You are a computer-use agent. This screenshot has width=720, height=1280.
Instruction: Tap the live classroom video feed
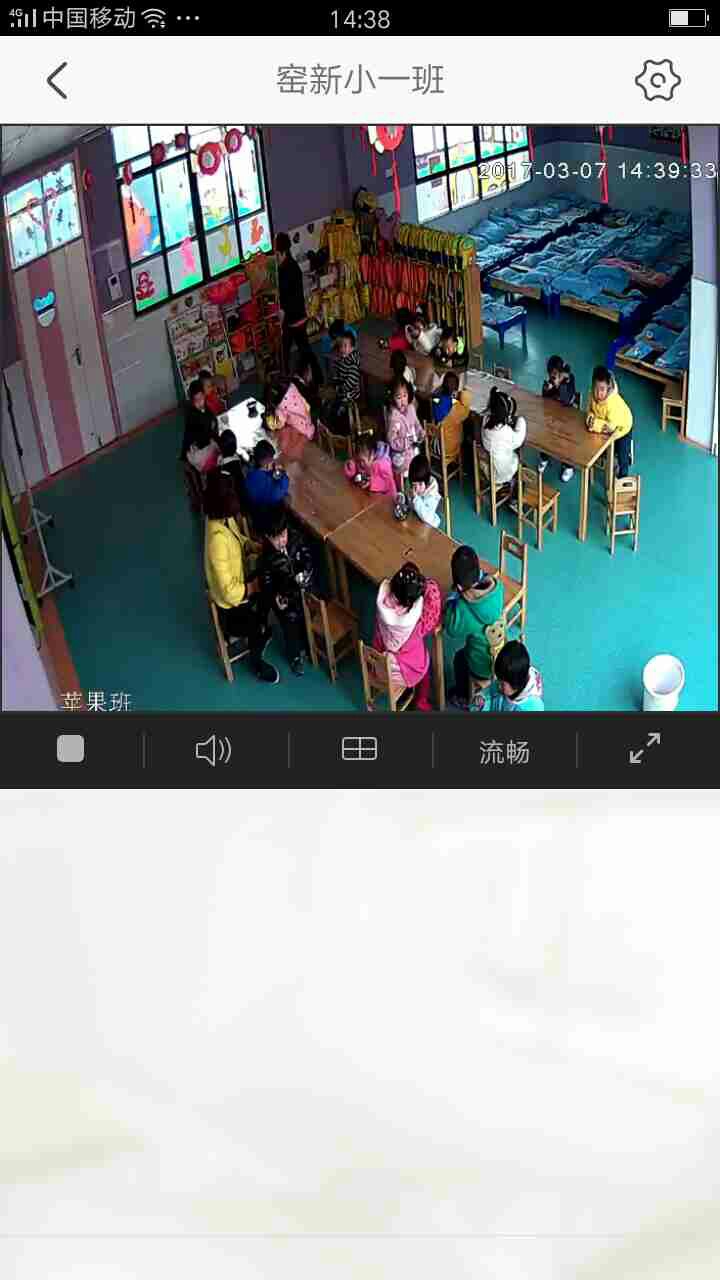click(x=360, y=418)
